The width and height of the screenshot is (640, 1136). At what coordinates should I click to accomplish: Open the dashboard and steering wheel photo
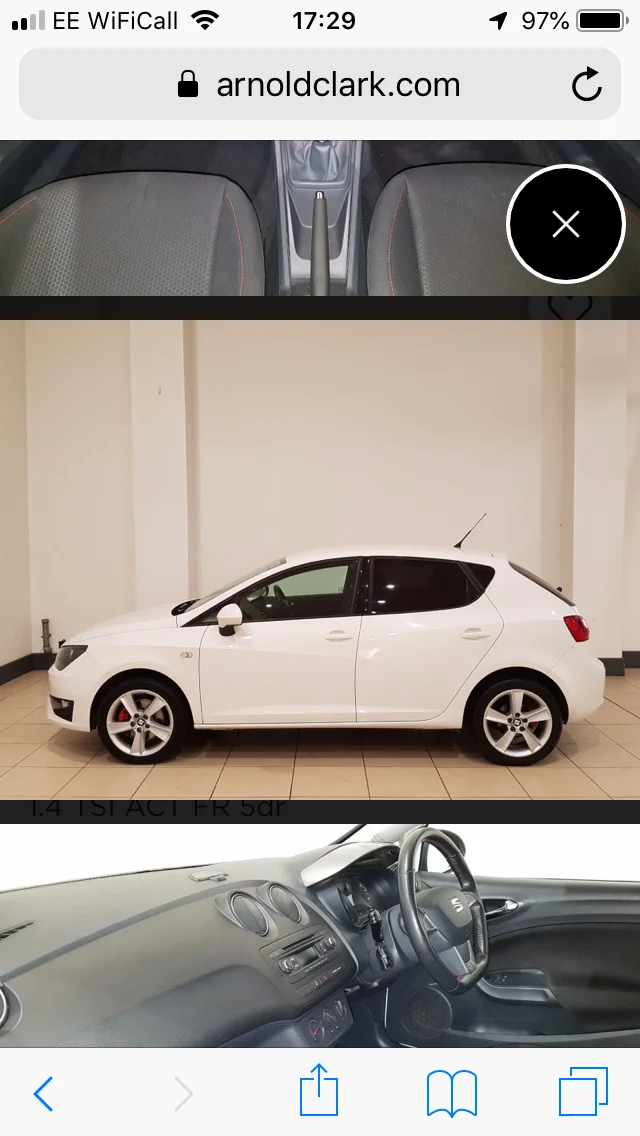click(x=320, y=935)
